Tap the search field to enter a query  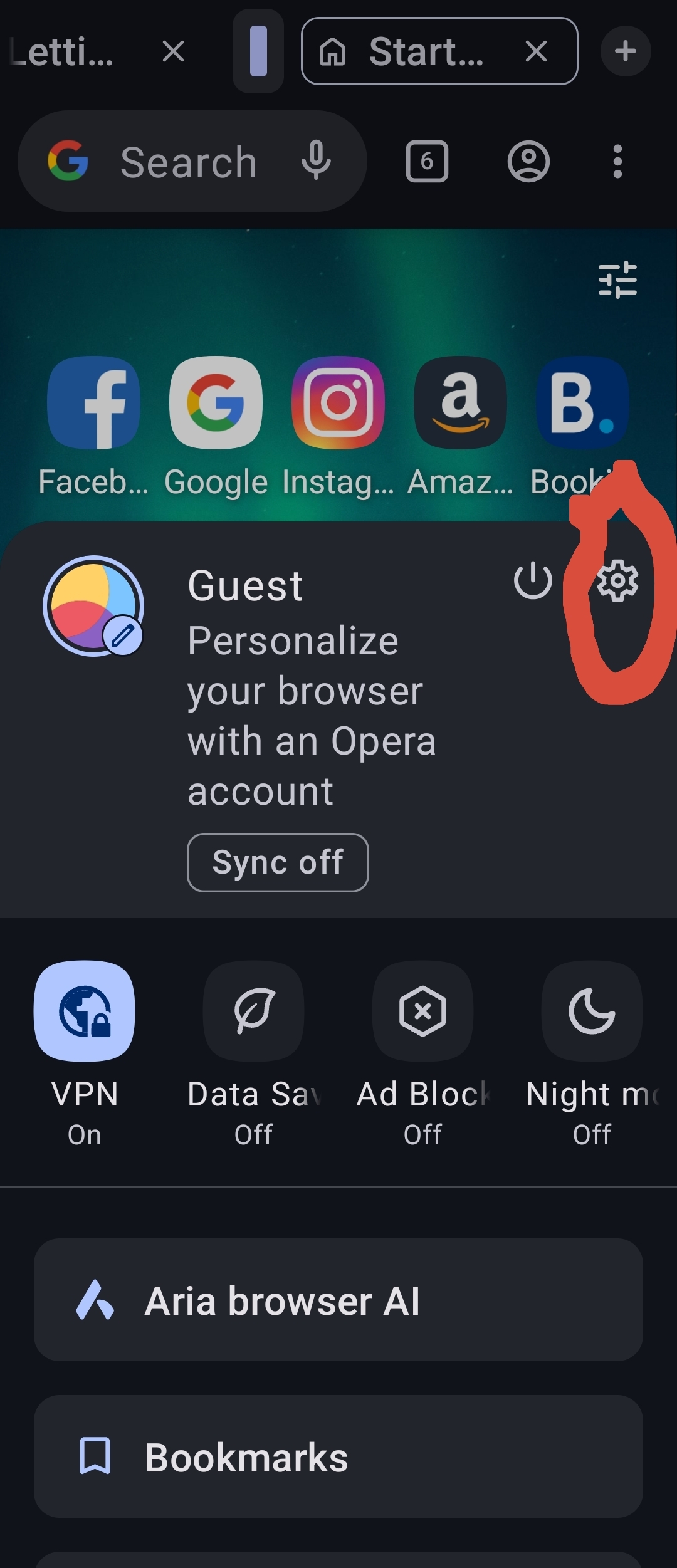(x=188, y=160)
